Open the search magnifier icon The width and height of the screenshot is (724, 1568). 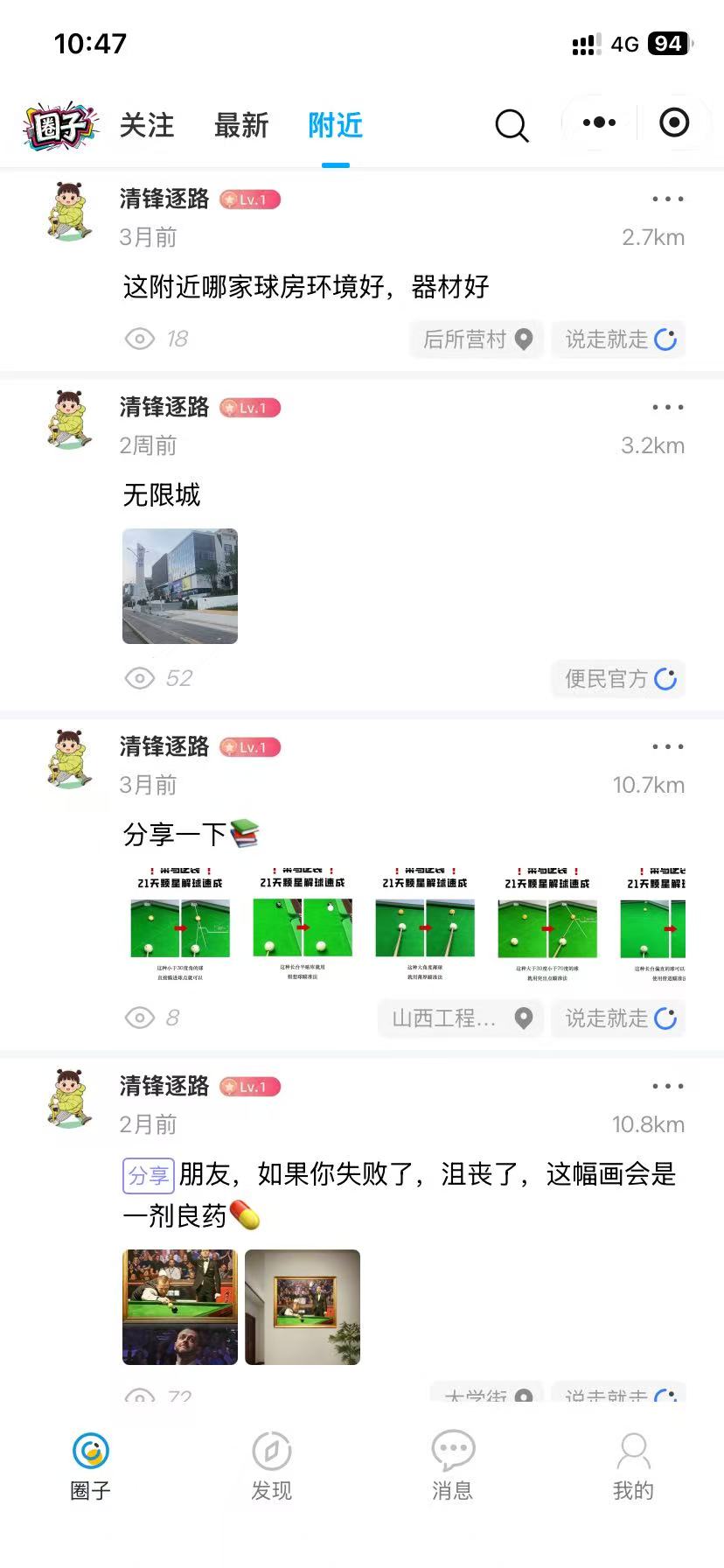pyautogui.click(x=512, y=125)
